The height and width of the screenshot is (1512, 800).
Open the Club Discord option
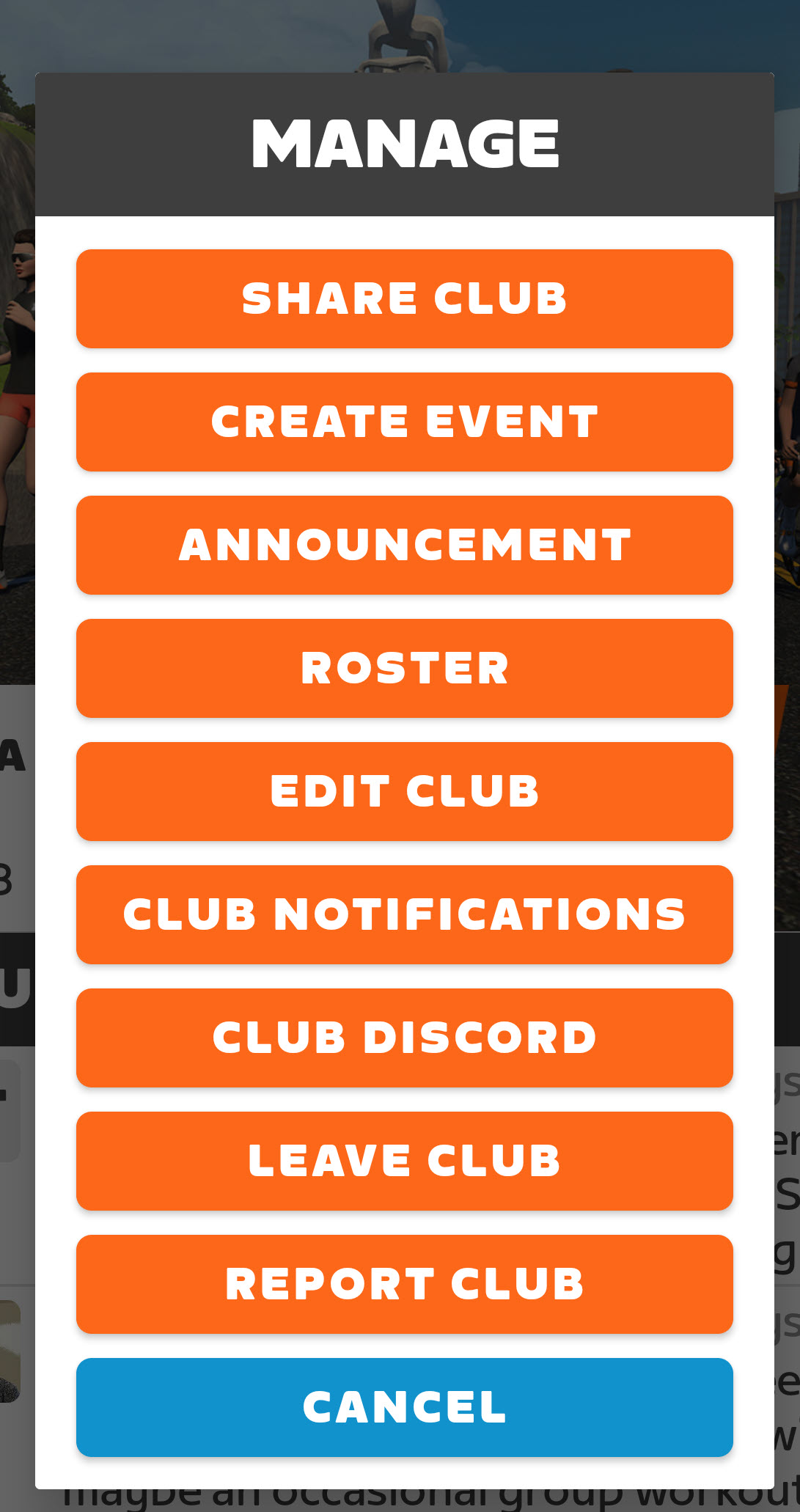click(404, 1038)
